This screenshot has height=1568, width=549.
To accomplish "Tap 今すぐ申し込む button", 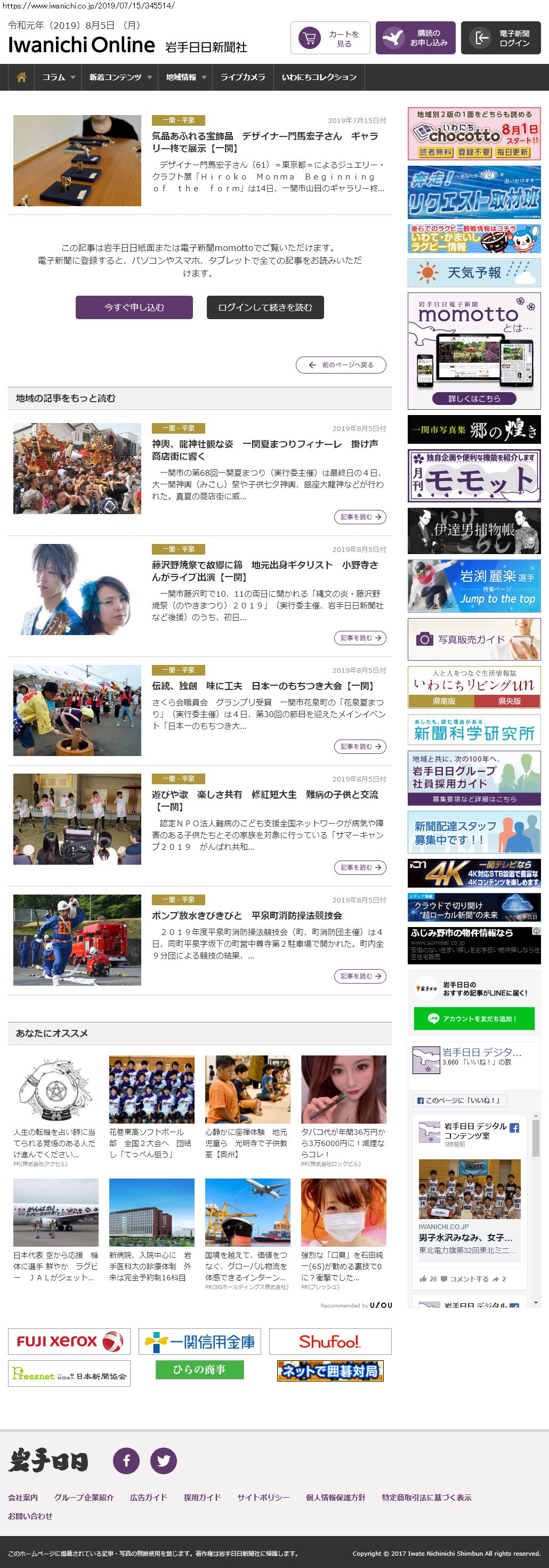I will 134,307.
